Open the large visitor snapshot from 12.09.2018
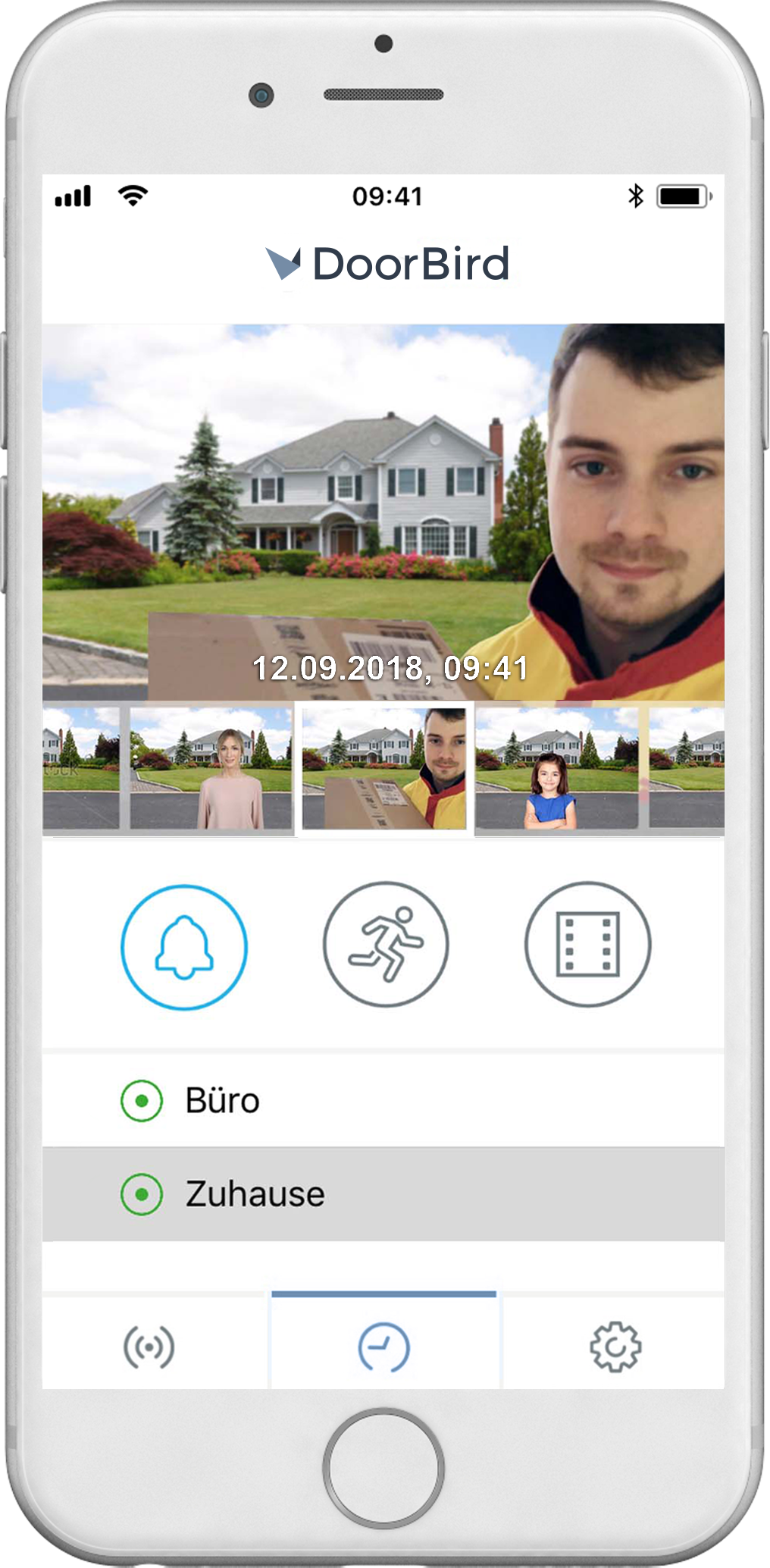The height and width of the screenshot is (1568, 770). tap(383, 512)
